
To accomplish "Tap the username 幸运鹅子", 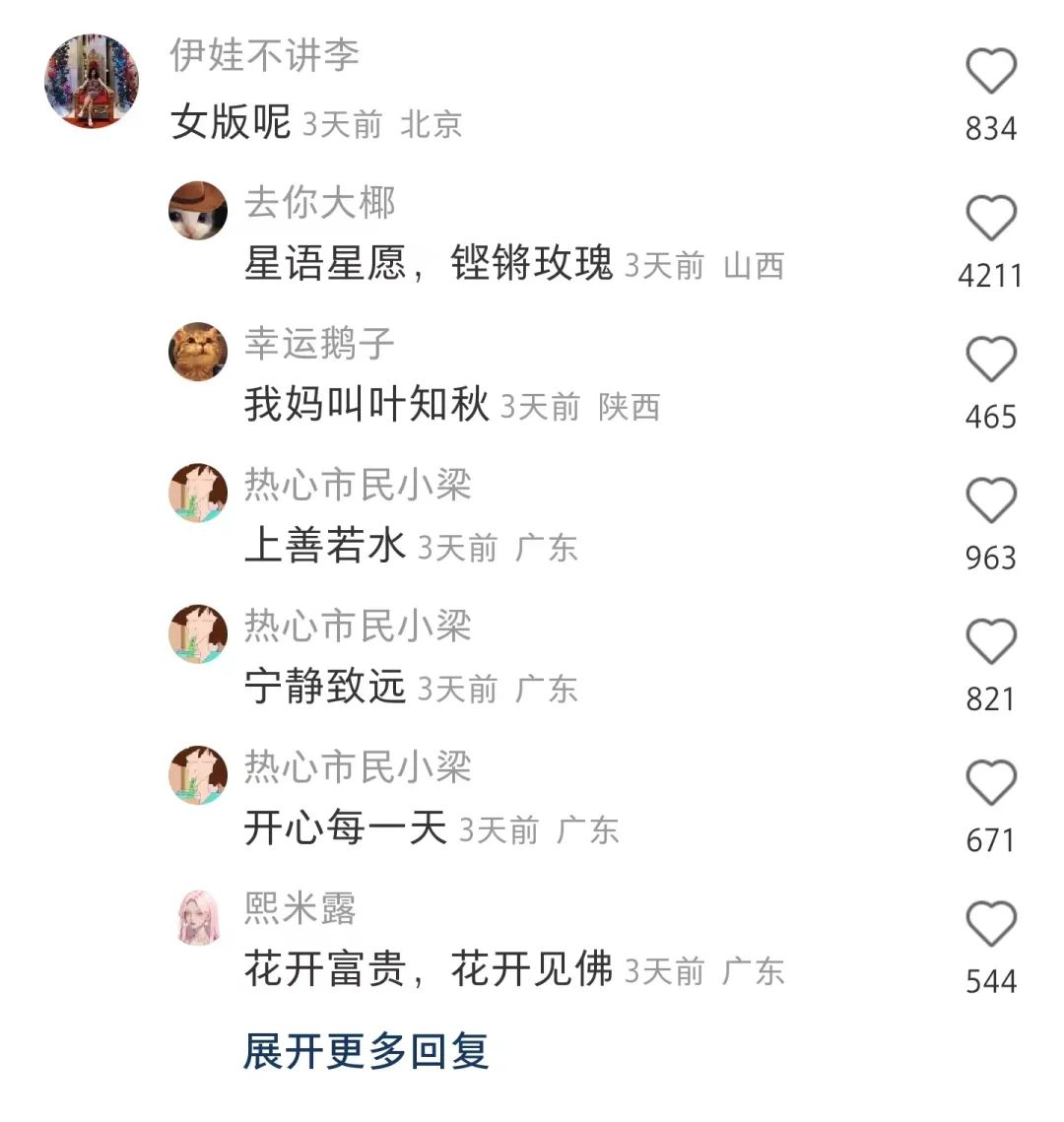I will click(x=319, y=344).
